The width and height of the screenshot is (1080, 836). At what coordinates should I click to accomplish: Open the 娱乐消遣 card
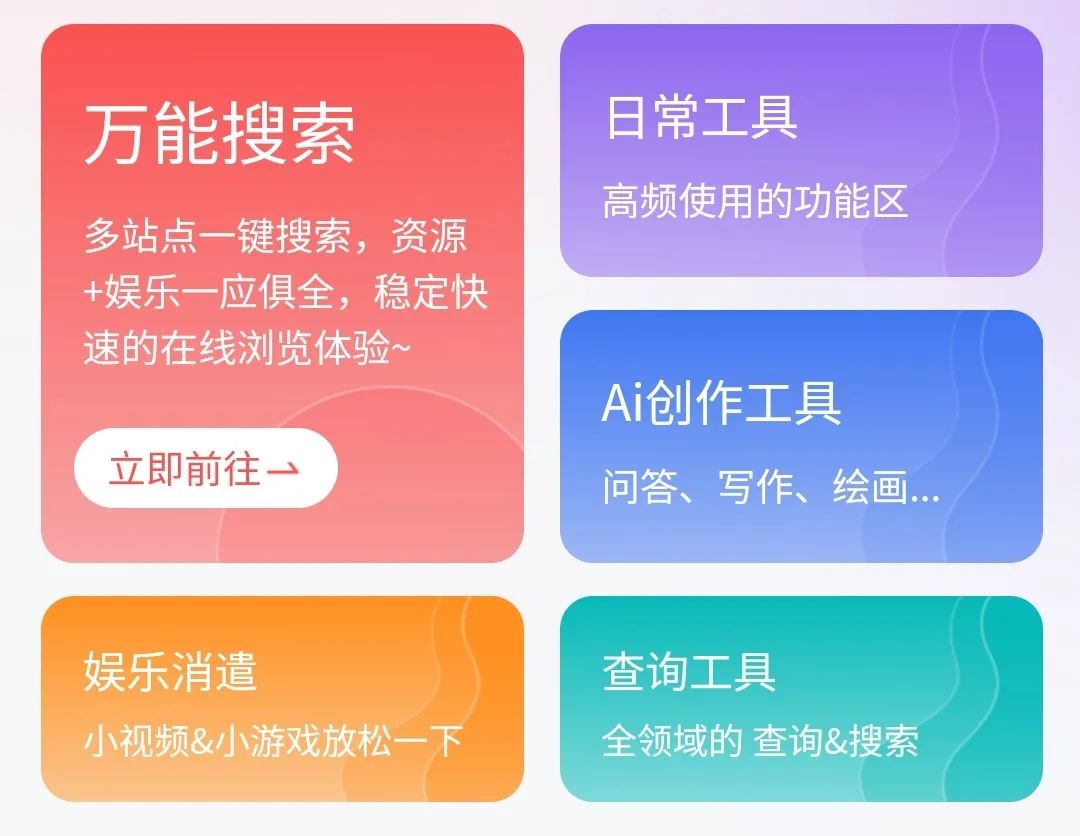click(x=282, y=699)
